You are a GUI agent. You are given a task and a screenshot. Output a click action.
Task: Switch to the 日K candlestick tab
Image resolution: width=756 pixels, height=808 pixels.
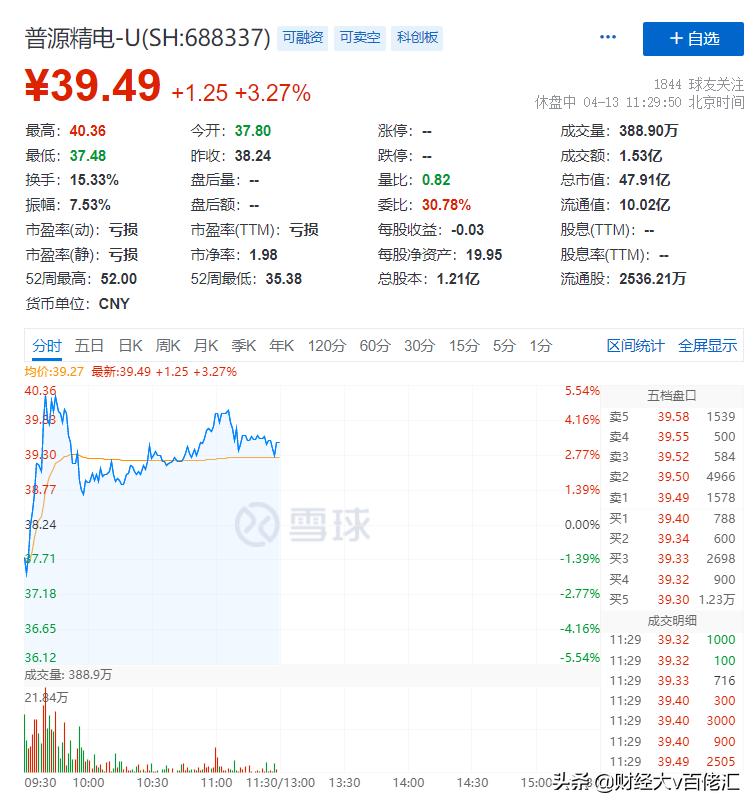tap(131, 344)
